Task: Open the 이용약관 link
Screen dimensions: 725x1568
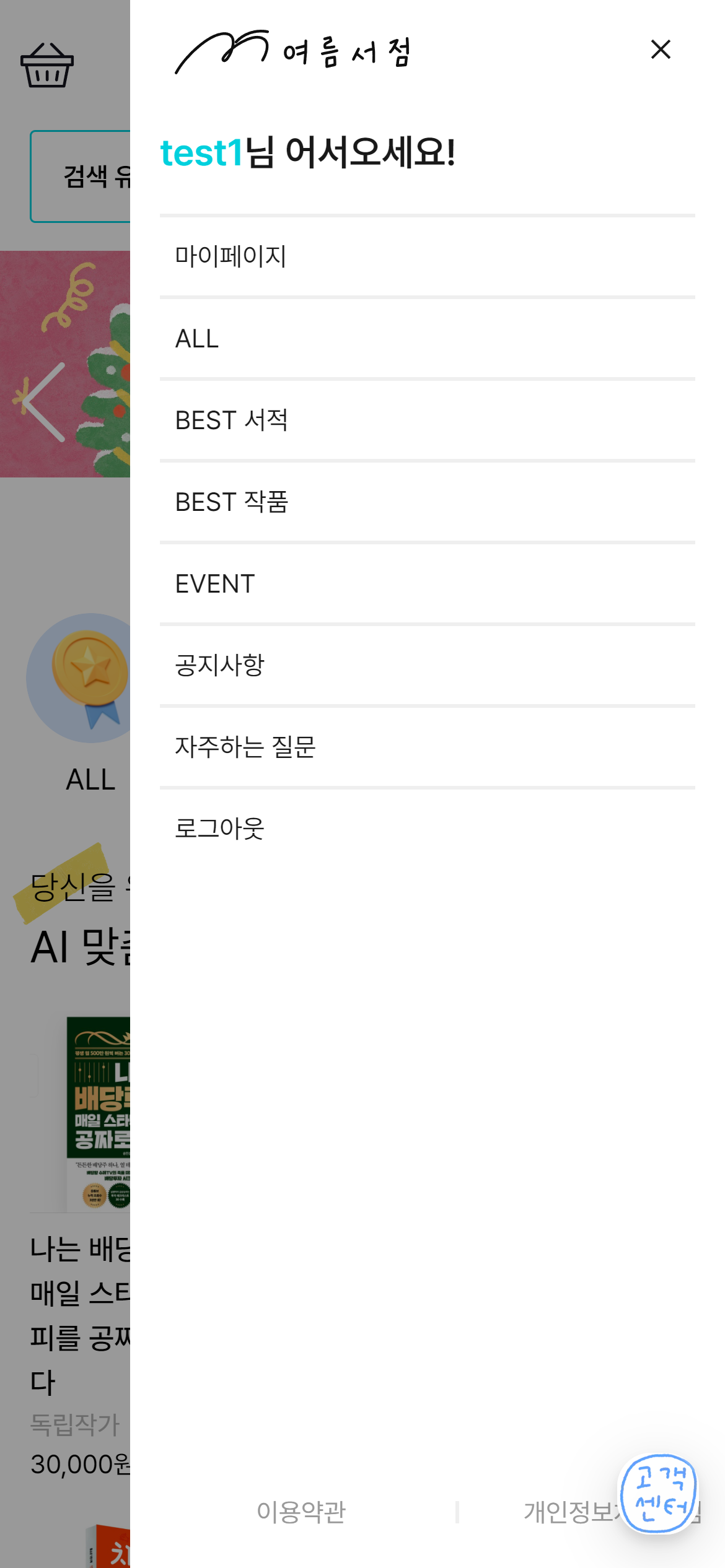Action: click(301, 1512)
